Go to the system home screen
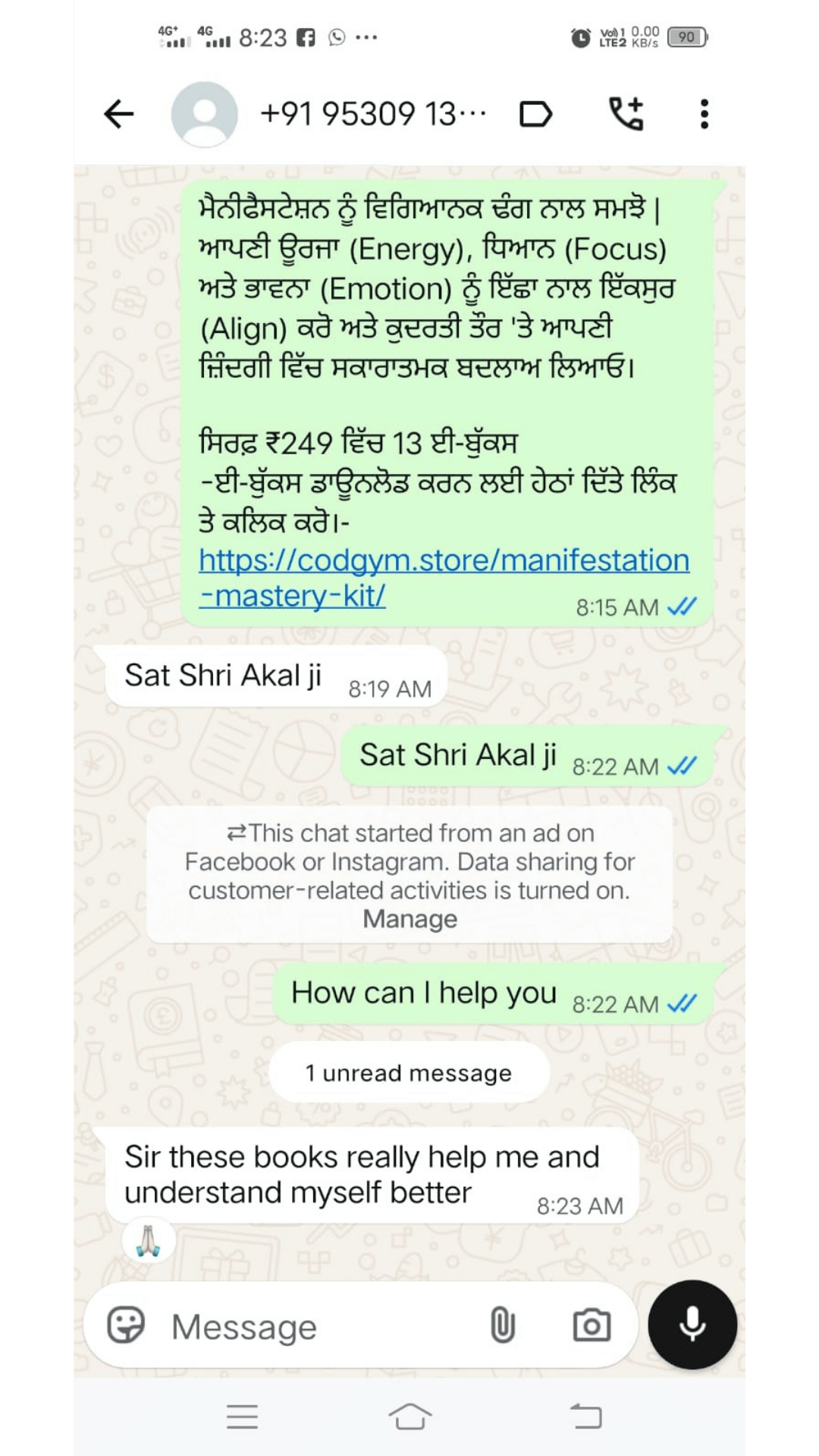This screenshot has width=819, height=1456. tap(409, 1416)
